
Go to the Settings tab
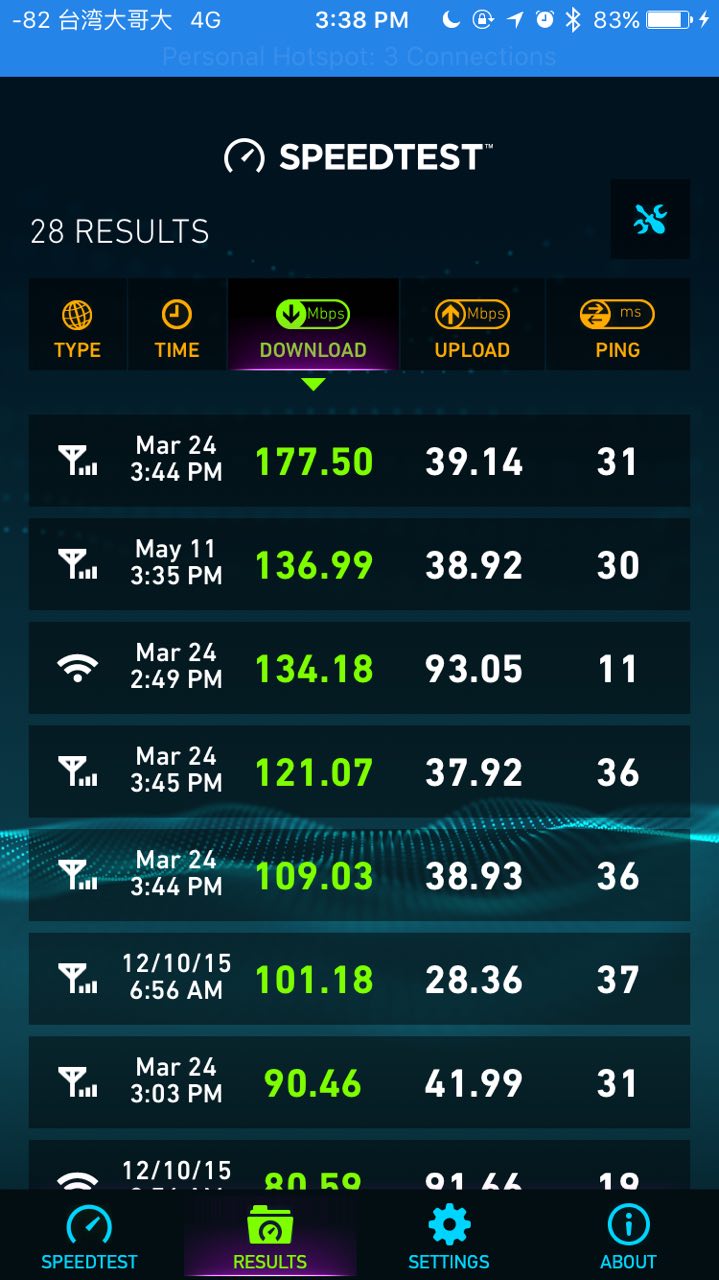click(x=449, y=1236)
